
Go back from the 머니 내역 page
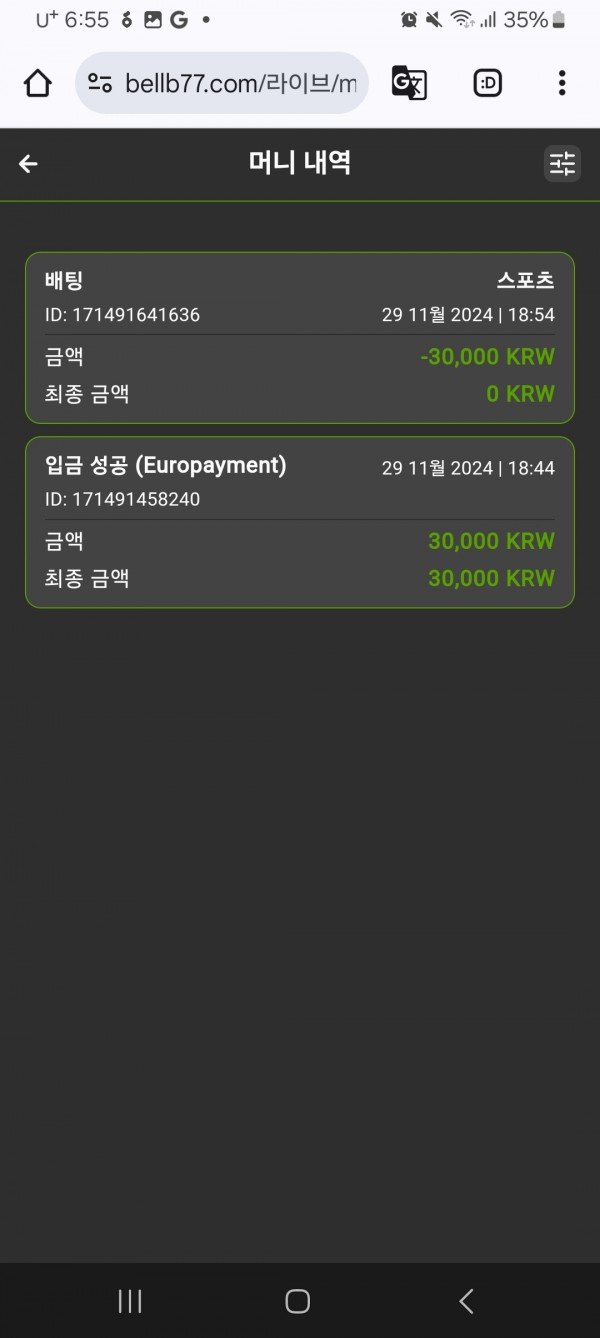point(28,164)
